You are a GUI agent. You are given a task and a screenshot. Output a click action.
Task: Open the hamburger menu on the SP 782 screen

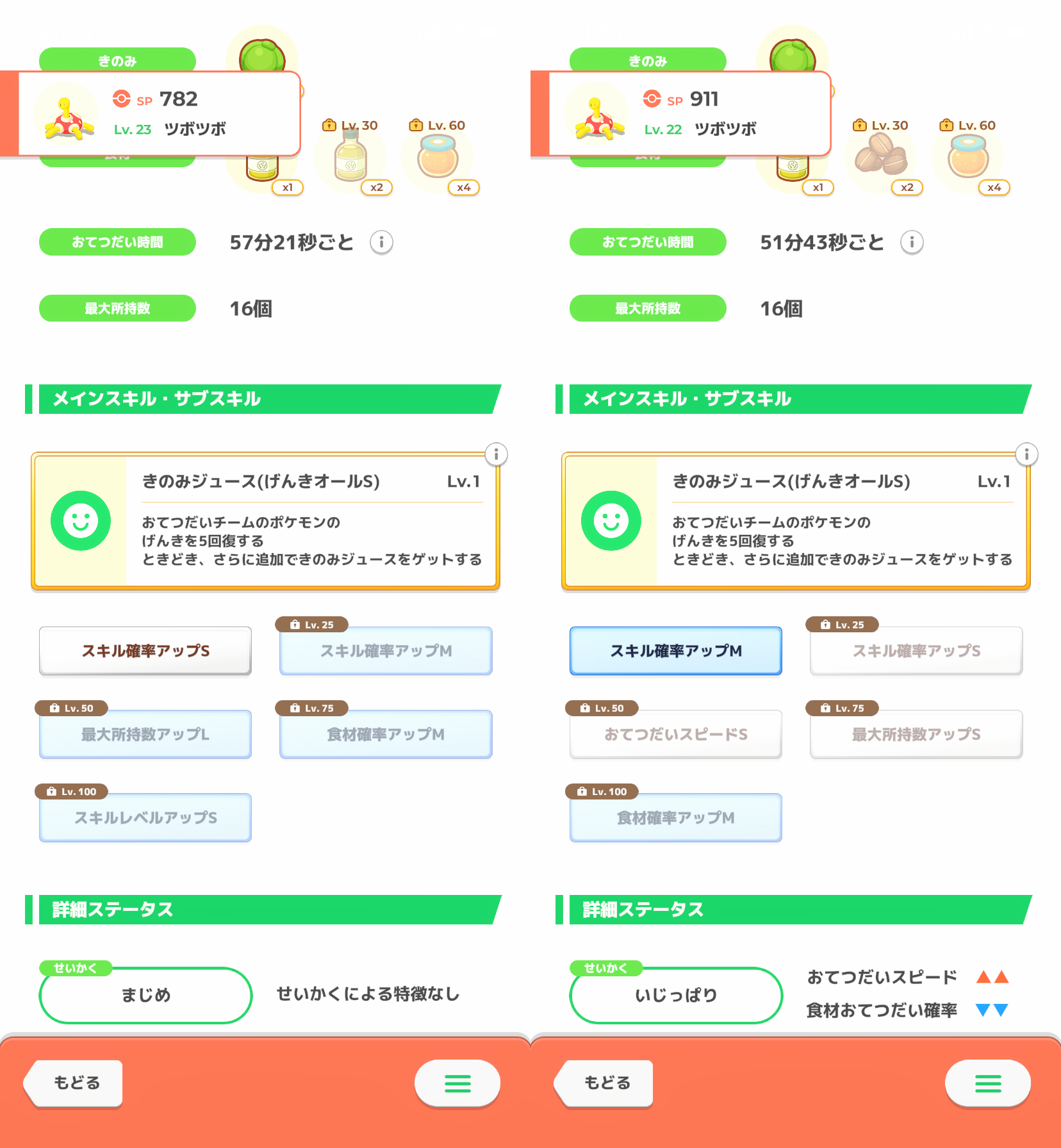click(x=457, y=1083)
